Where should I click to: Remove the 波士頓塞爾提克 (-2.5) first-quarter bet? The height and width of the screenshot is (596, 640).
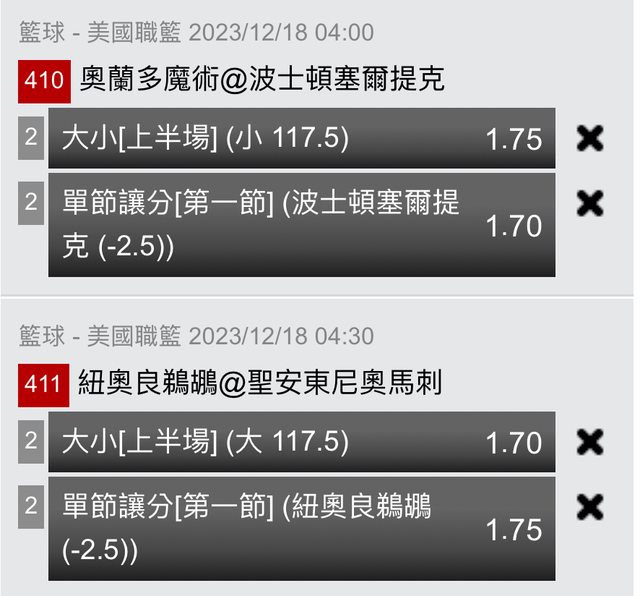coord(591,203)
